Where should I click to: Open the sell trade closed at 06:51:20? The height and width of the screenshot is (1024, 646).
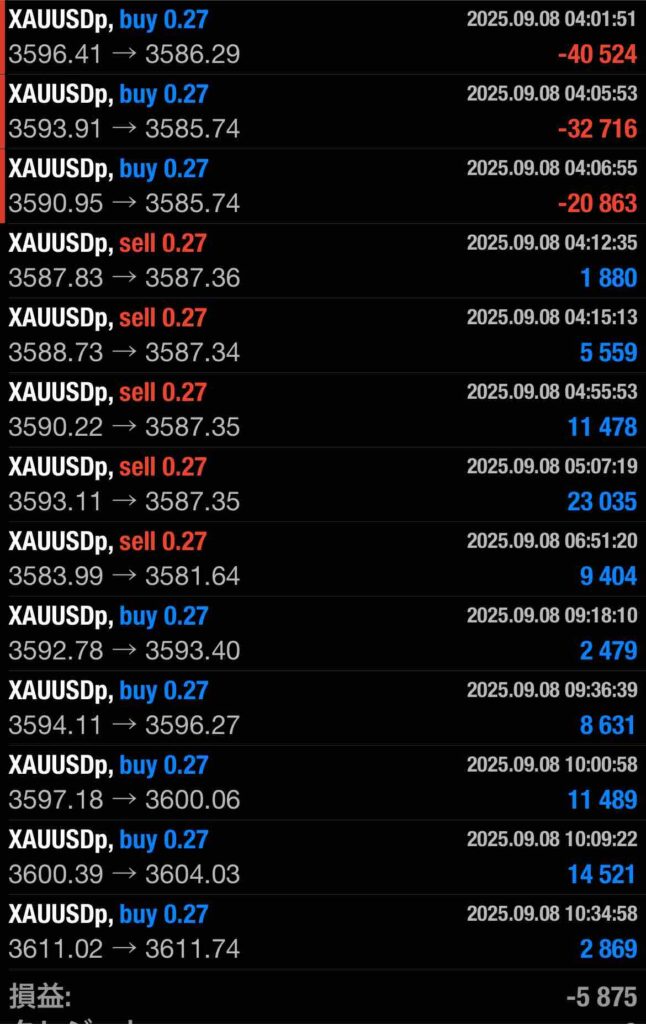pos(323,558)
